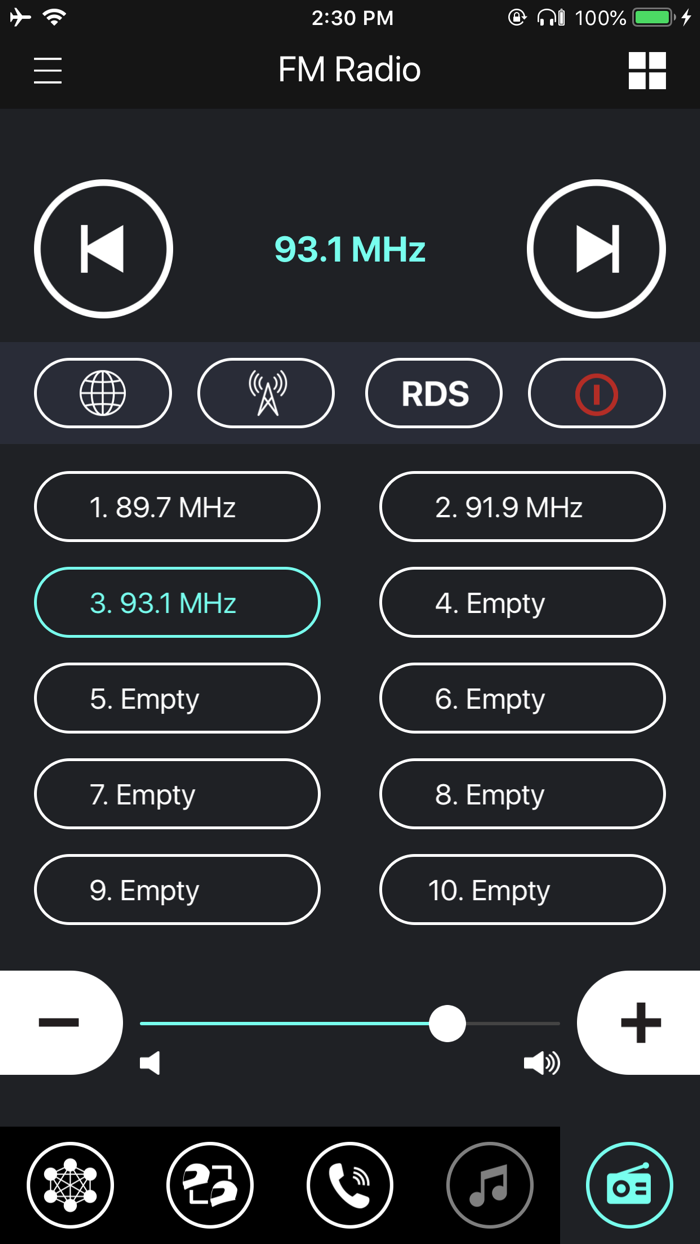This screenshot has height=1244, width=700.
Task: Open the grid view icon
Action: tap(647, 71)
